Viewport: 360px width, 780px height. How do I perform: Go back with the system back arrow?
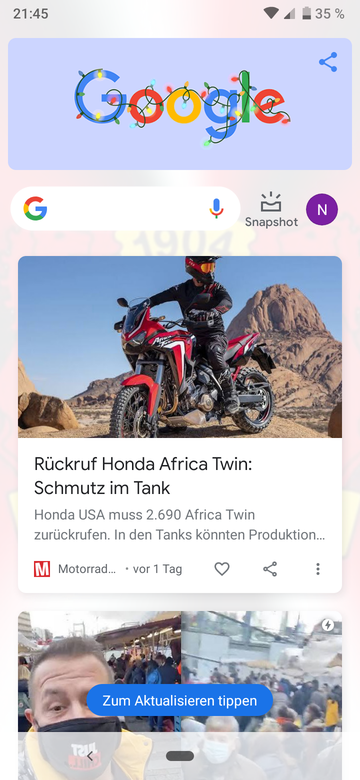[x=90, y=756]
